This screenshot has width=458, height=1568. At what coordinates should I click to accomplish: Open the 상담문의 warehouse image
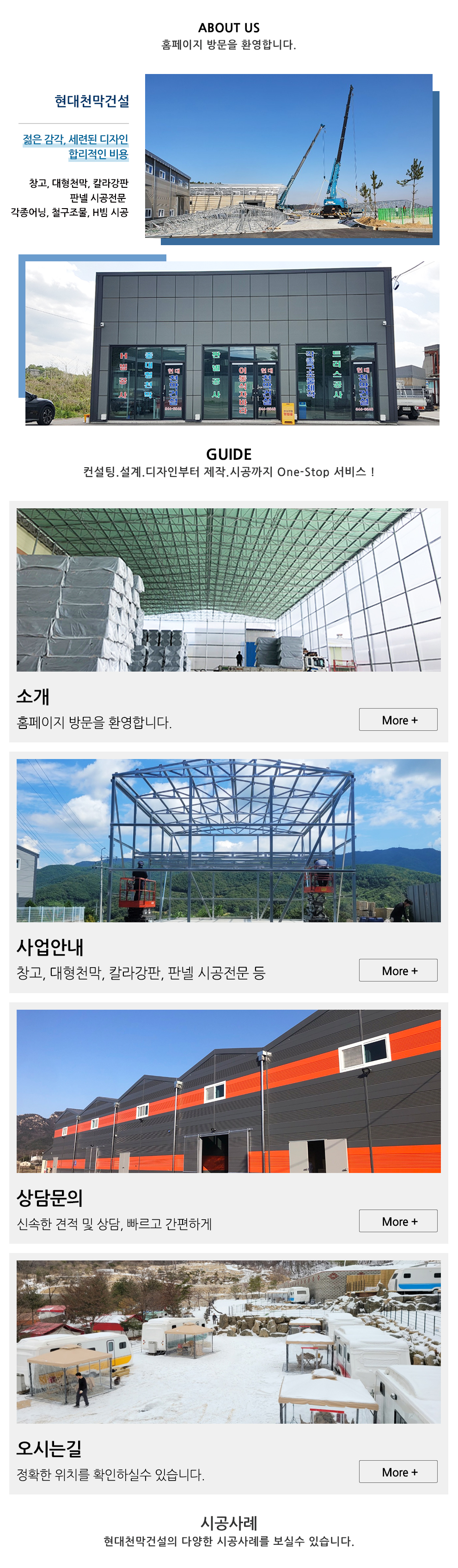tap(229, 1092)
